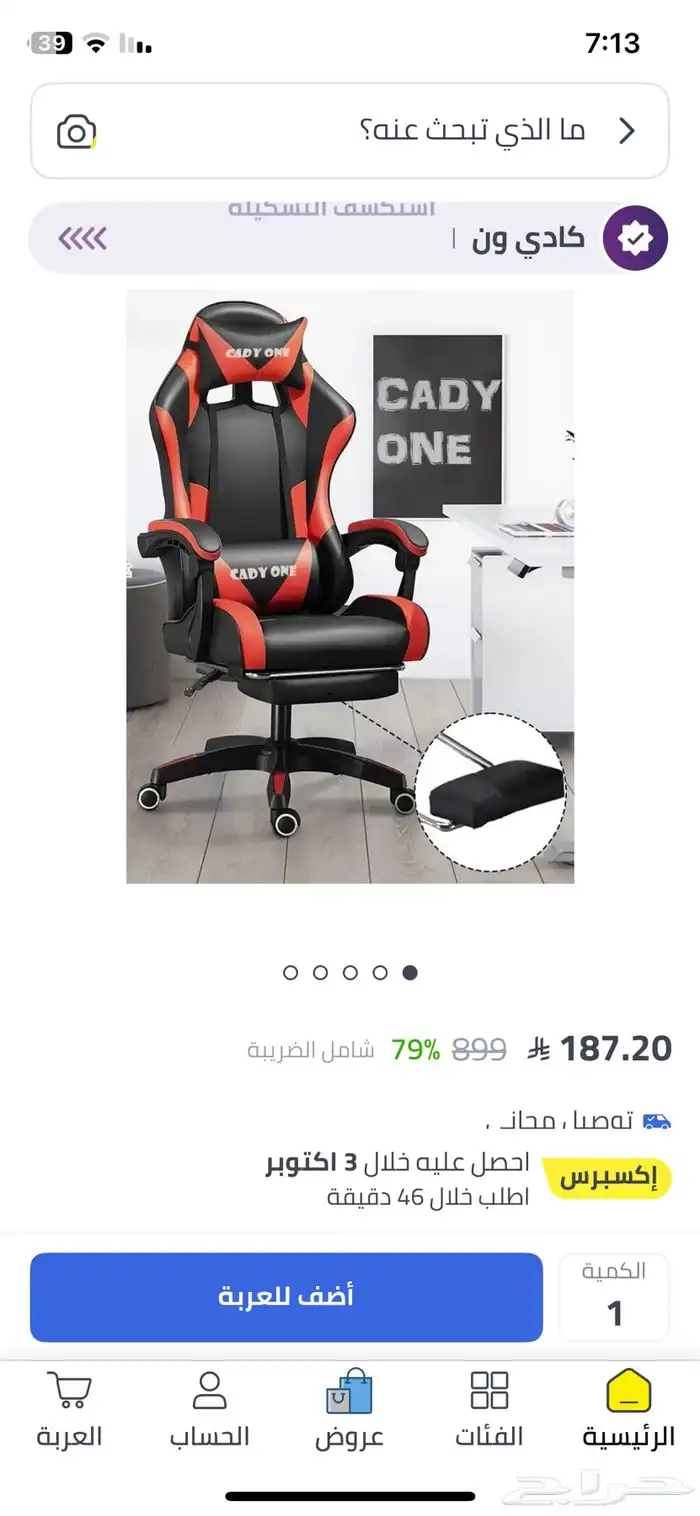The width and height of the screenshot is (700, 1516).
Task: Switch to the الفئات categories tab
Action: click(489, 1410)
